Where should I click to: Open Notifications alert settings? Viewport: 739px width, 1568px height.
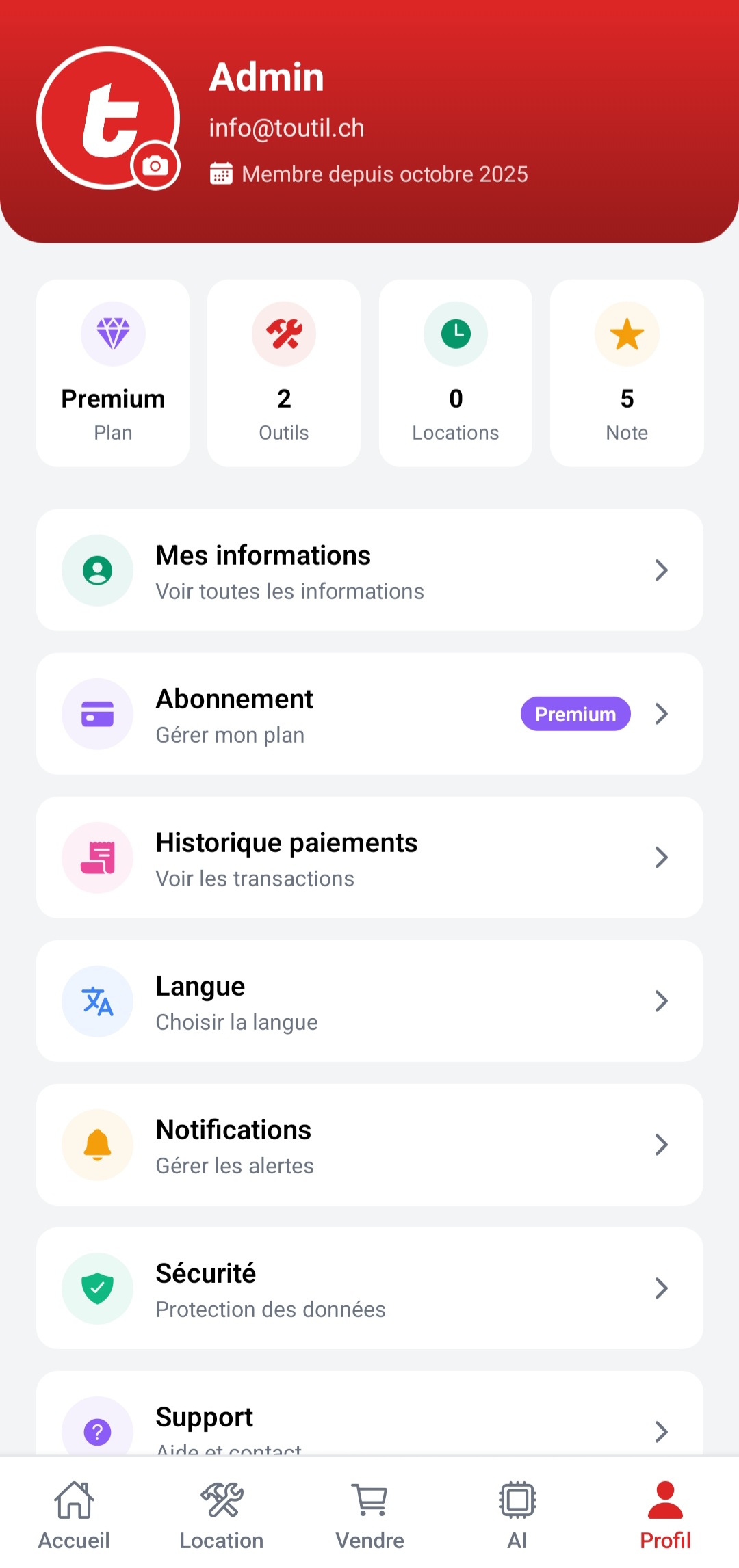click(x=369, y=1145)
